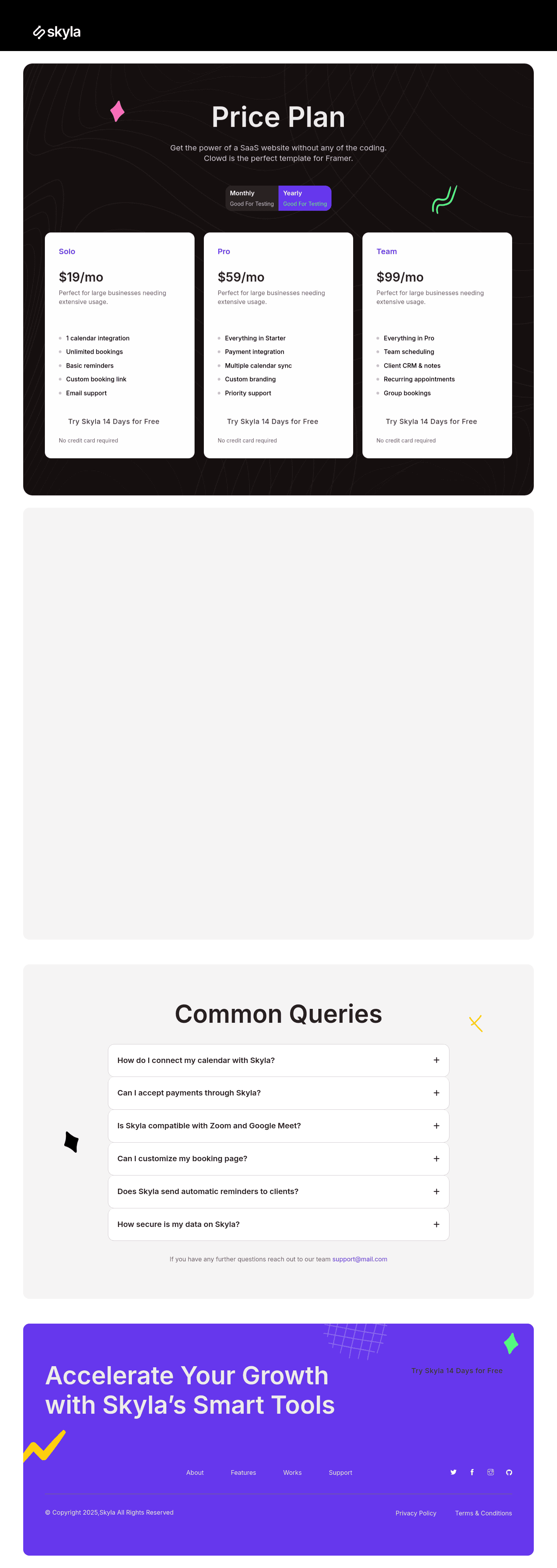The image size is (557, 1568).
Task: Open the support@mail.com email link
Action: [x=359, y=1259]
